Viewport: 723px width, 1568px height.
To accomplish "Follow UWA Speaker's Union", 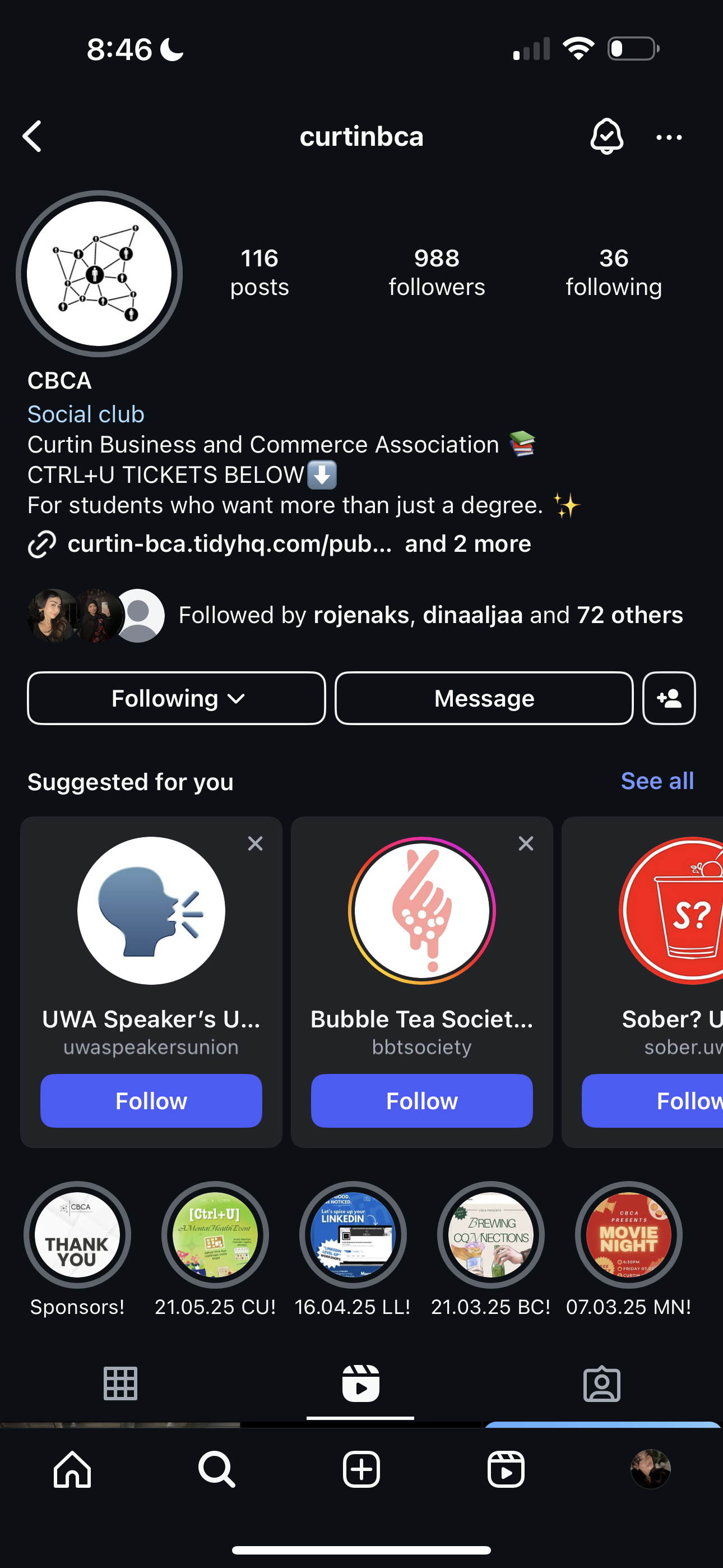I will 151,1100.
